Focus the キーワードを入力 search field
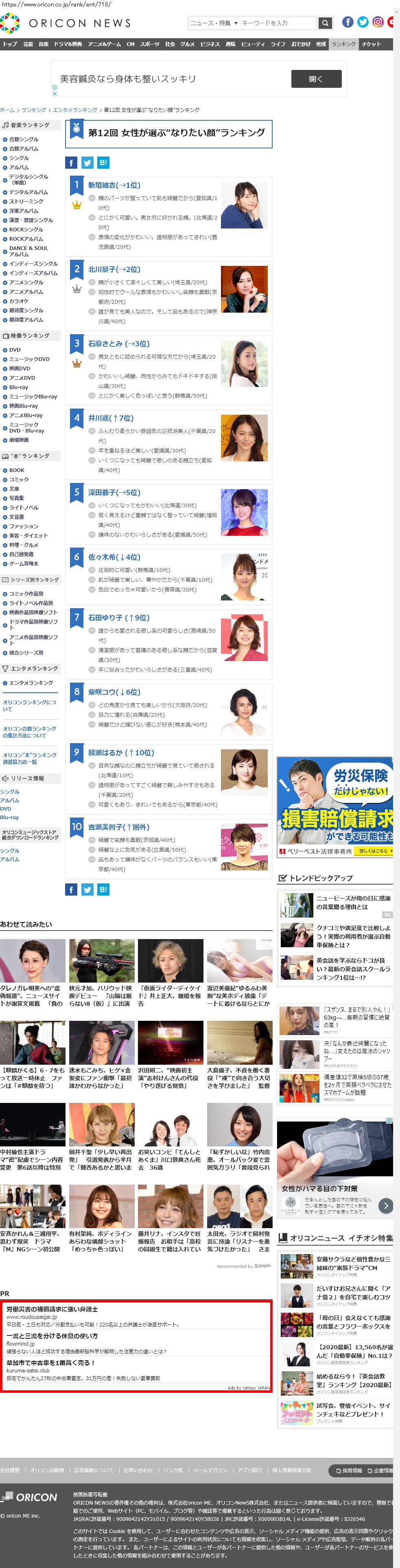Image resolution: width=400 pixels, height=1568 pixels. (278, 23)
